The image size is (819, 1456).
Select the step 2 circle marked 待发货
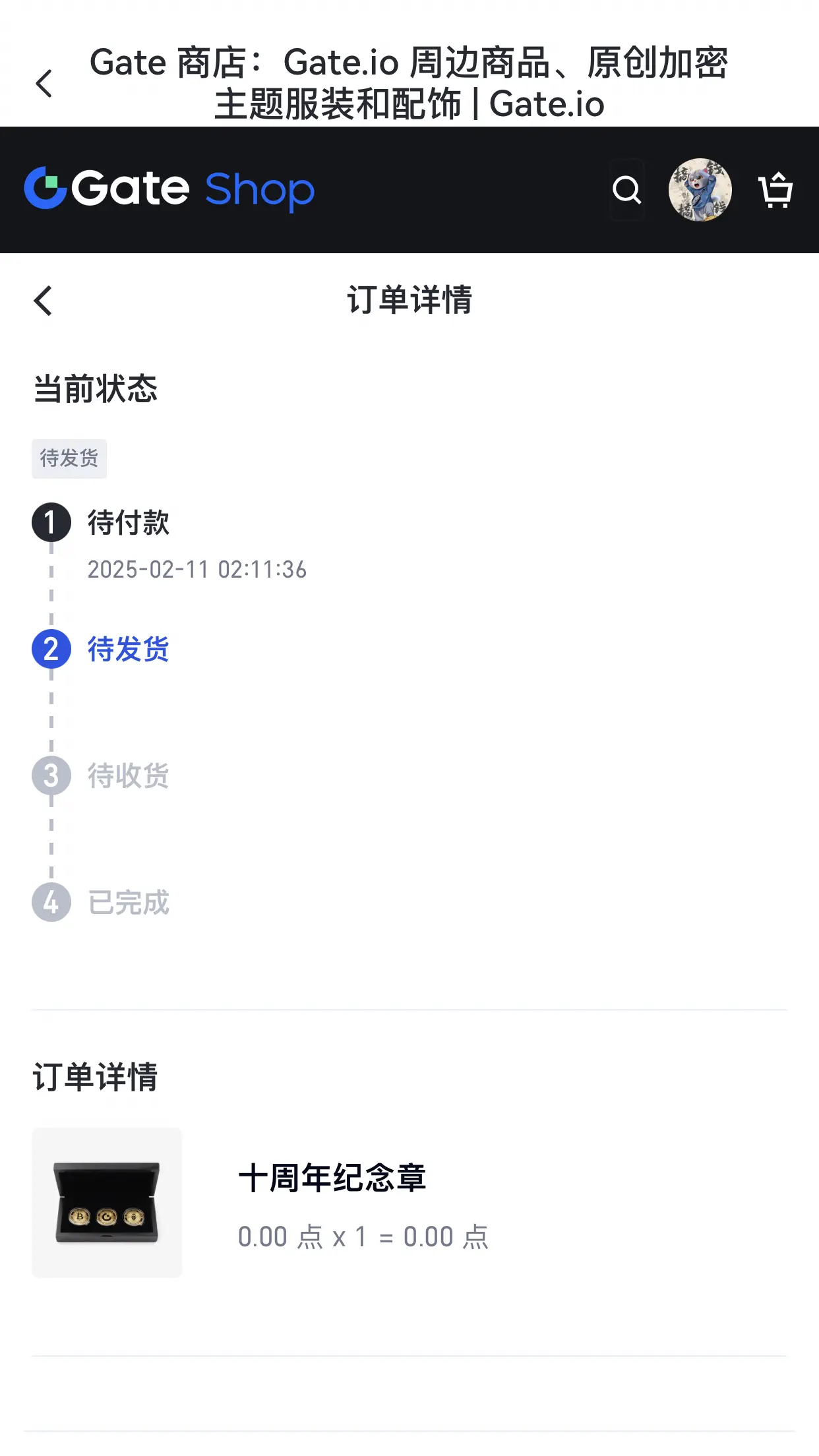pyautogui.click(x=51, y=650)
